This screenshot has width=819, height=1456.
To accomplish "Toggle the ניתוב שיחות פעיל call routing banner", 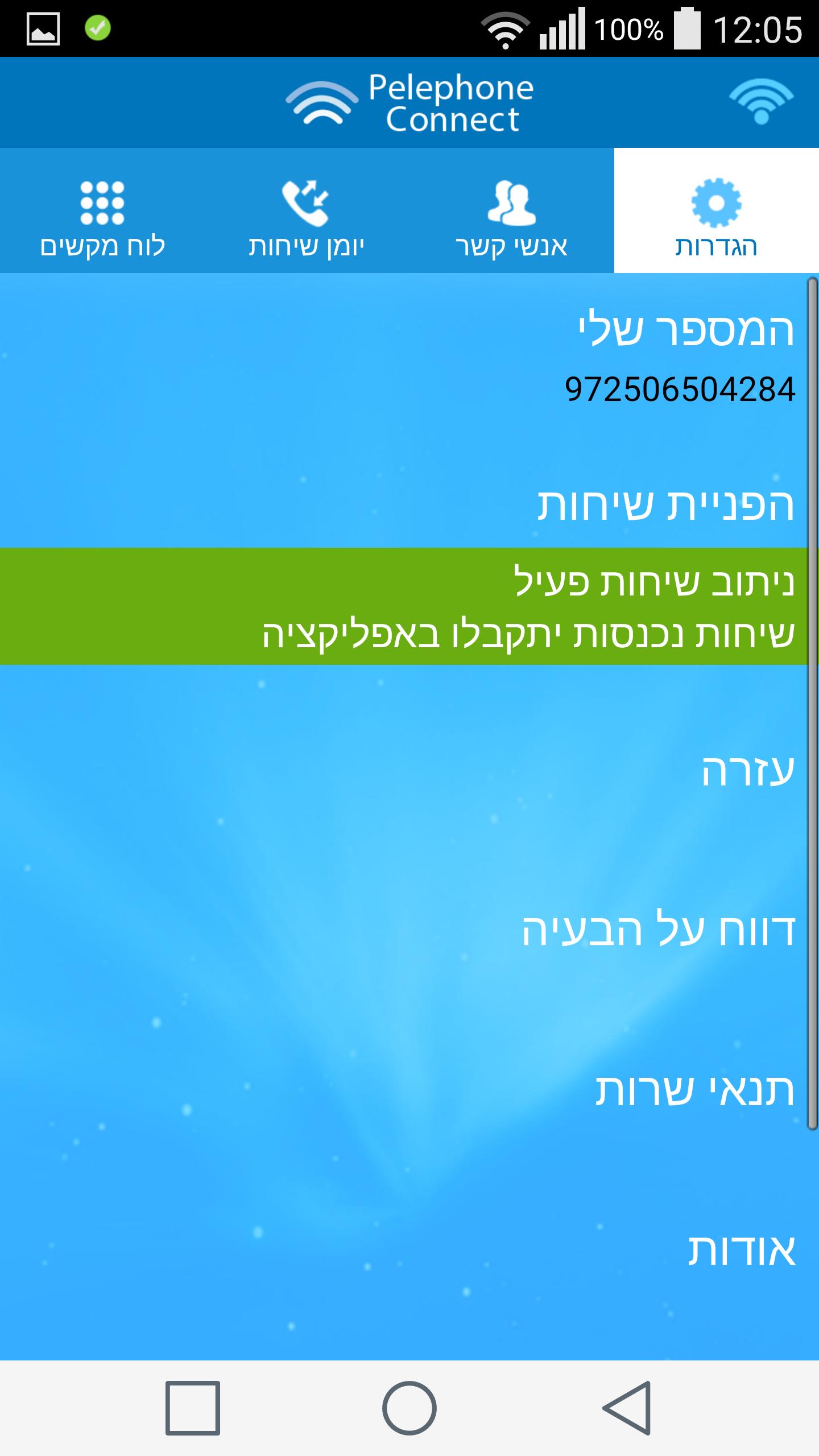I will (x=409, y=609).
